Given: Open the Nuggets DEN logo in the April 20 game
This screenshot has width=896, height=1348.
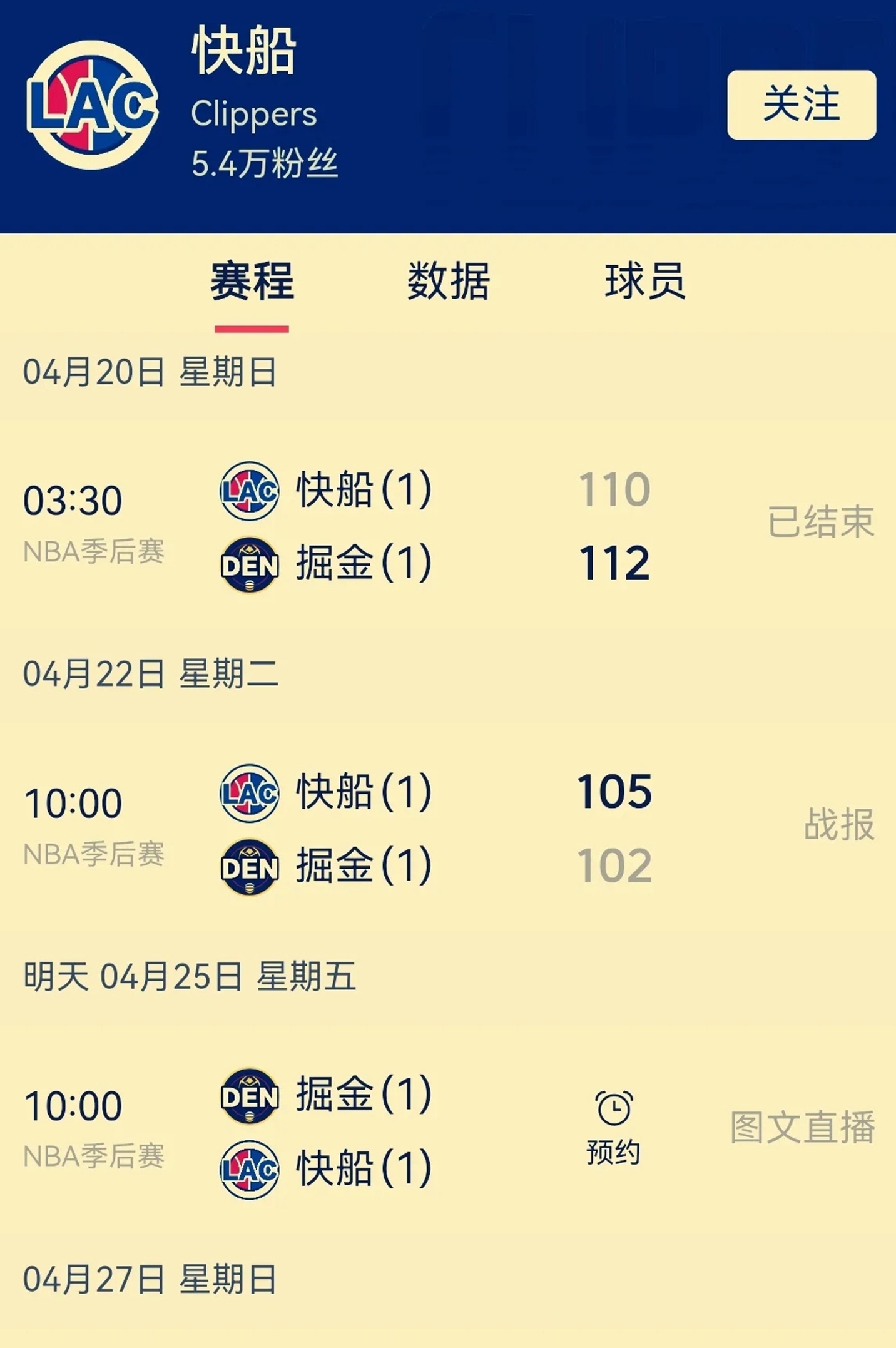Looking at the screenshot, I should coord(248,565).
